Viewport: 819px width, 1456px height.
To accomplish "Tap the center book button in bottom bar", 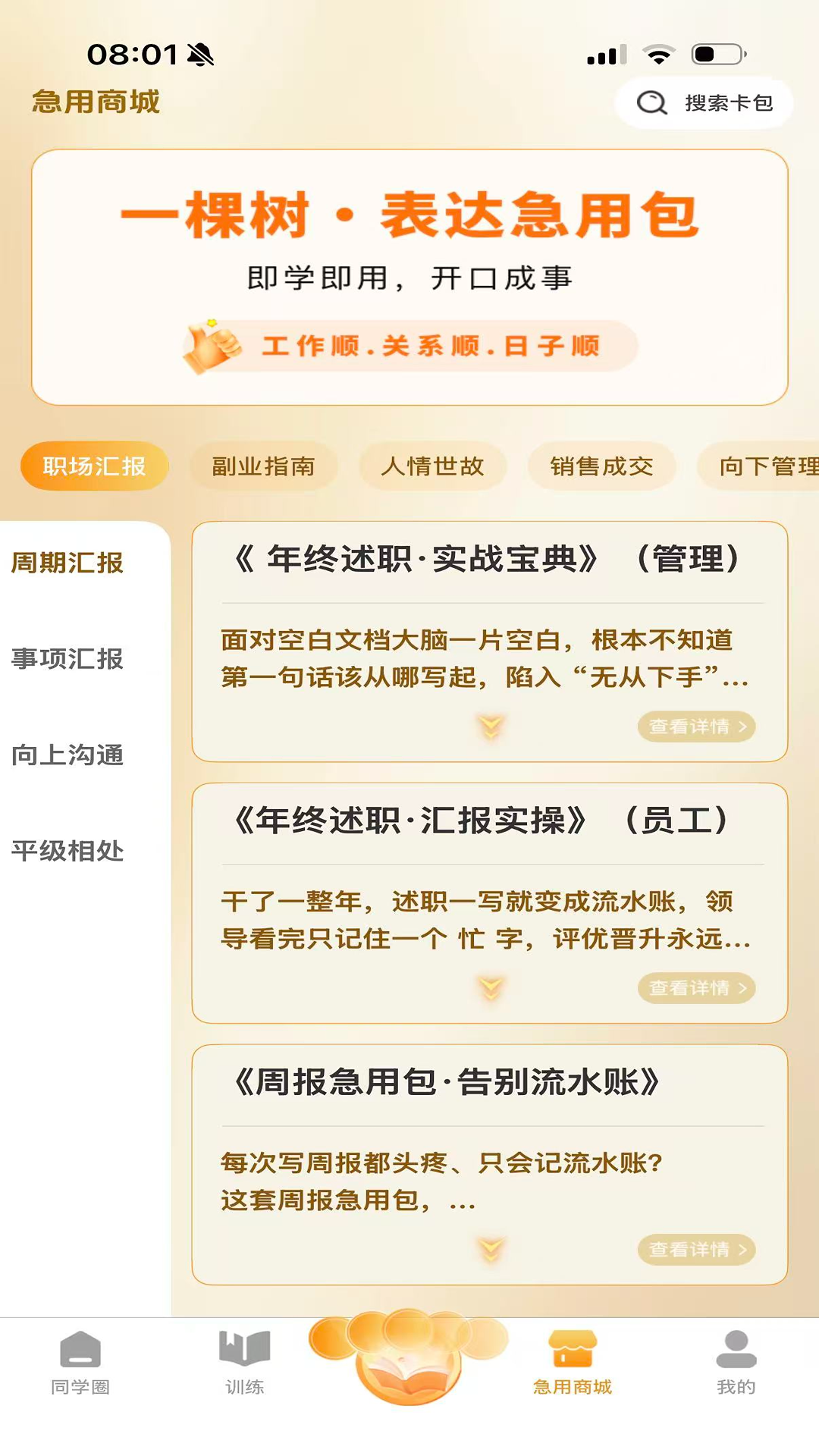I will pyautogui.click(x=409, y=1357).
